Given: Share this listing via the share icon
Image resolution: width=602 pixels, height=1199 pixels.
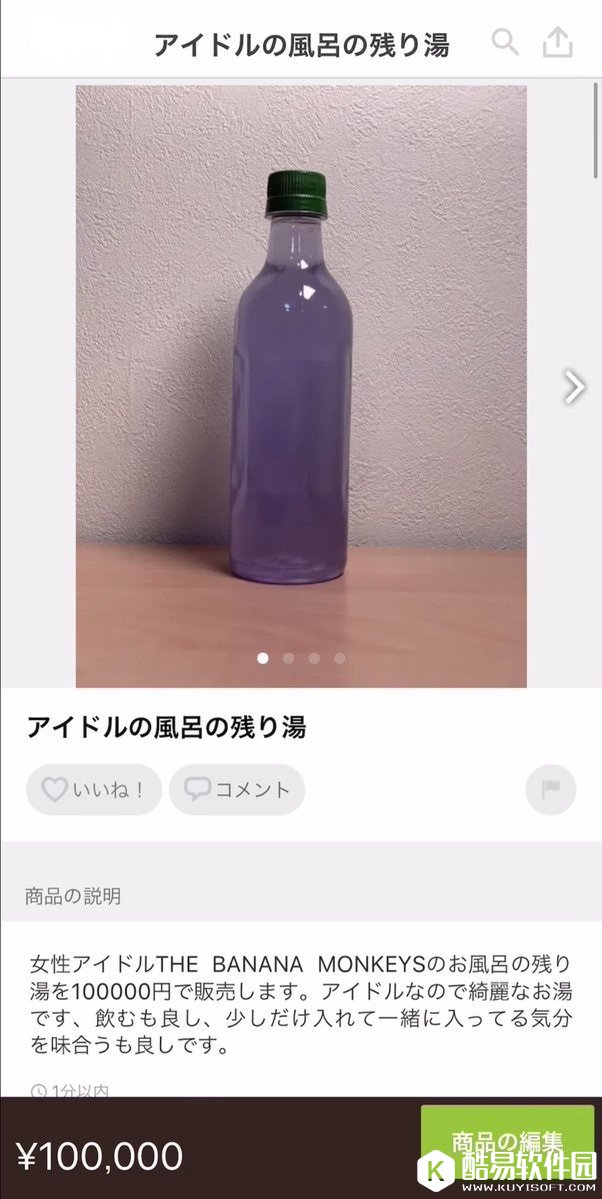Looking at the screenshot, I should [558, 43].
